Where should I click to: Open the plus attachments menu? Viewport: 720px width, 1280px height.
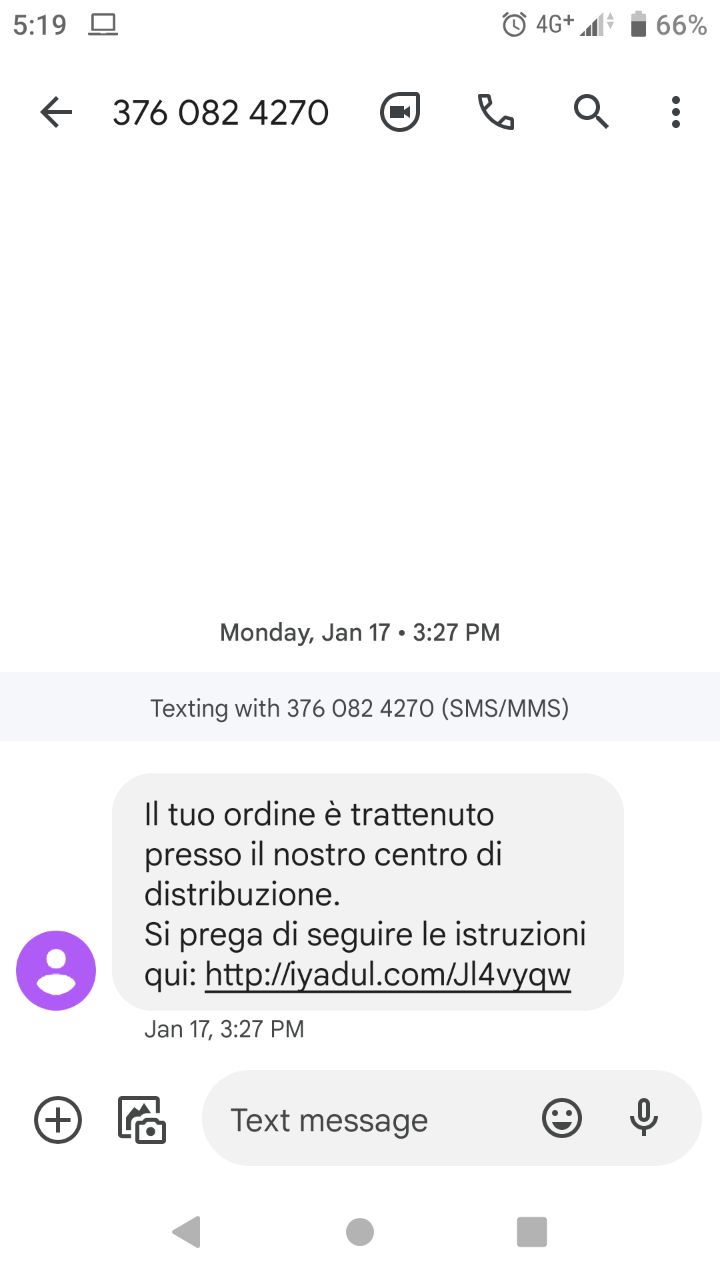tap(58, 1119)
